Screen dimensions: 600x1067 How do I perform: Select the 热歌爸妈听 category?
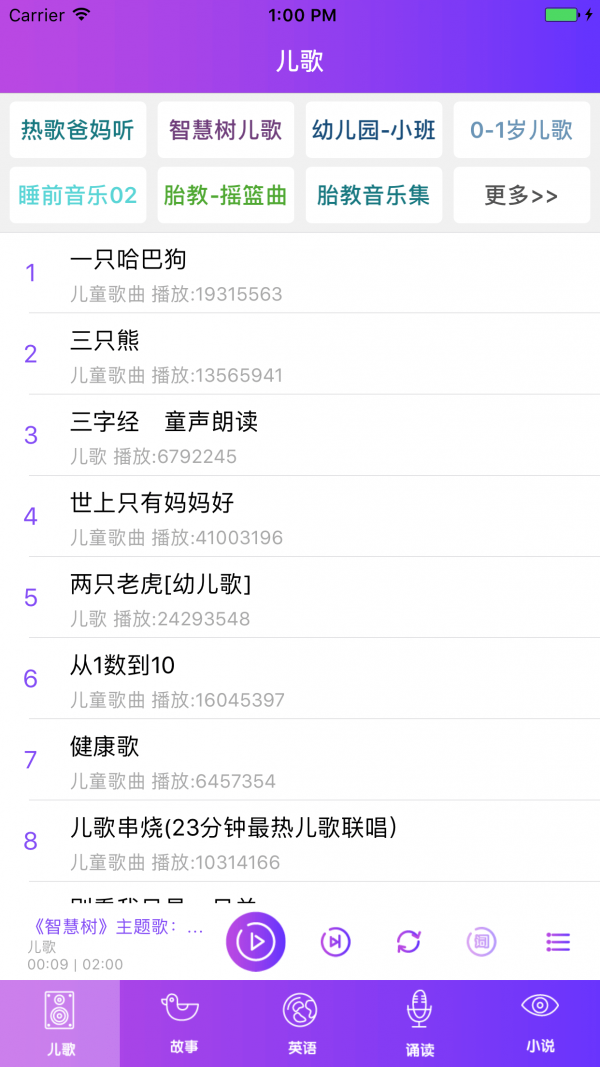[x=78, y=130]
